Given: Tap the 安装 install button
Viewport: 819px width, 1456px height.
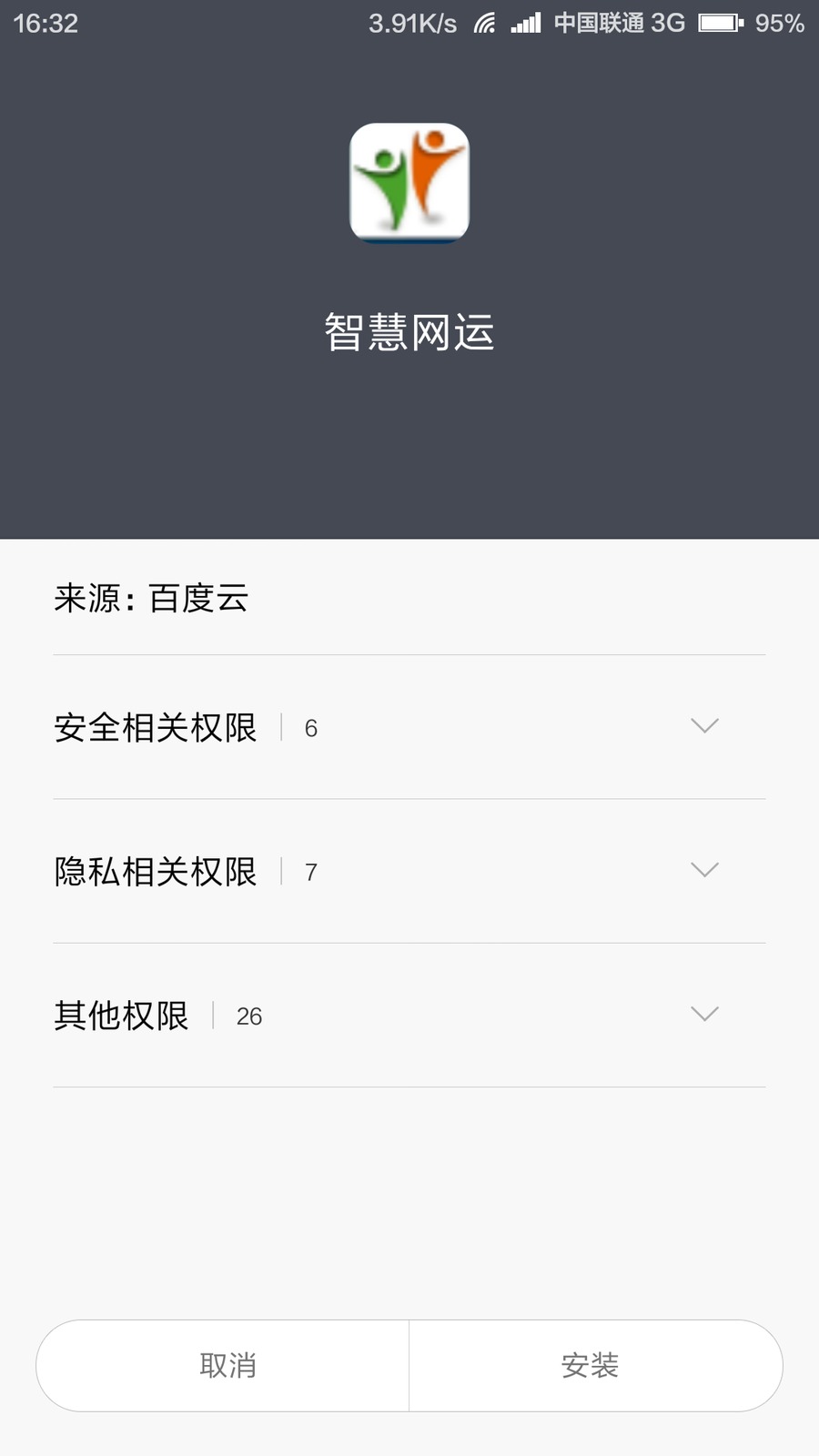Looking at the screenshot, I should click(593, 1365).
